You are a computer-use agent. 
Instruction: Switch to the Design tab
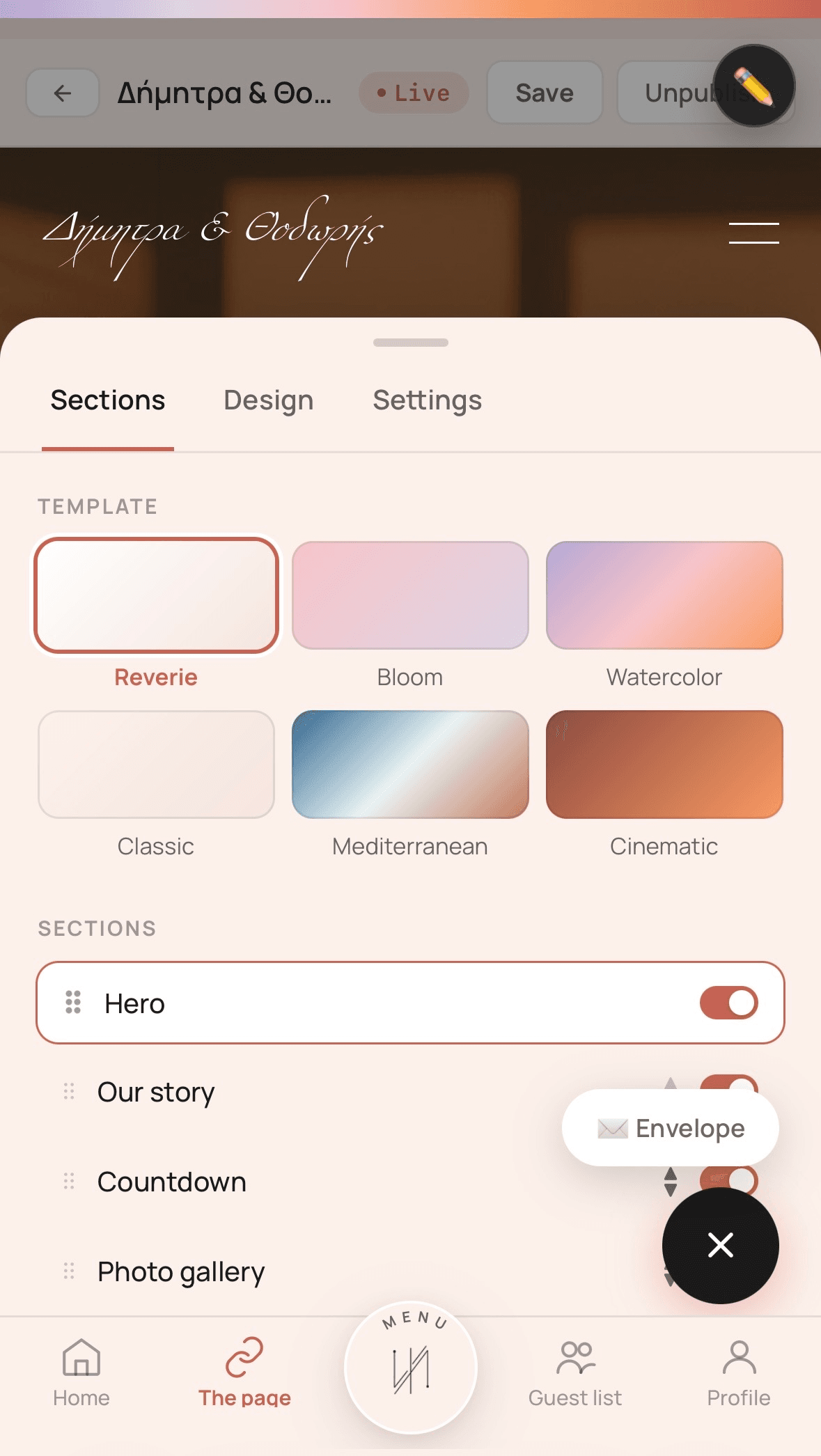point(268,400)
